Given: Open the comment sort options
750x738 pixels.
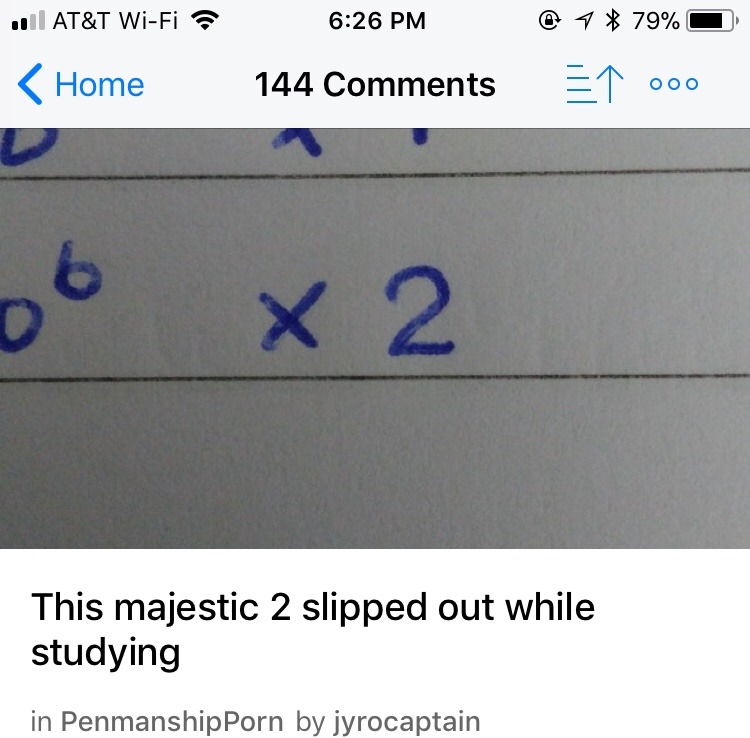Looking at the screenshot, I should tap(595, 85).
